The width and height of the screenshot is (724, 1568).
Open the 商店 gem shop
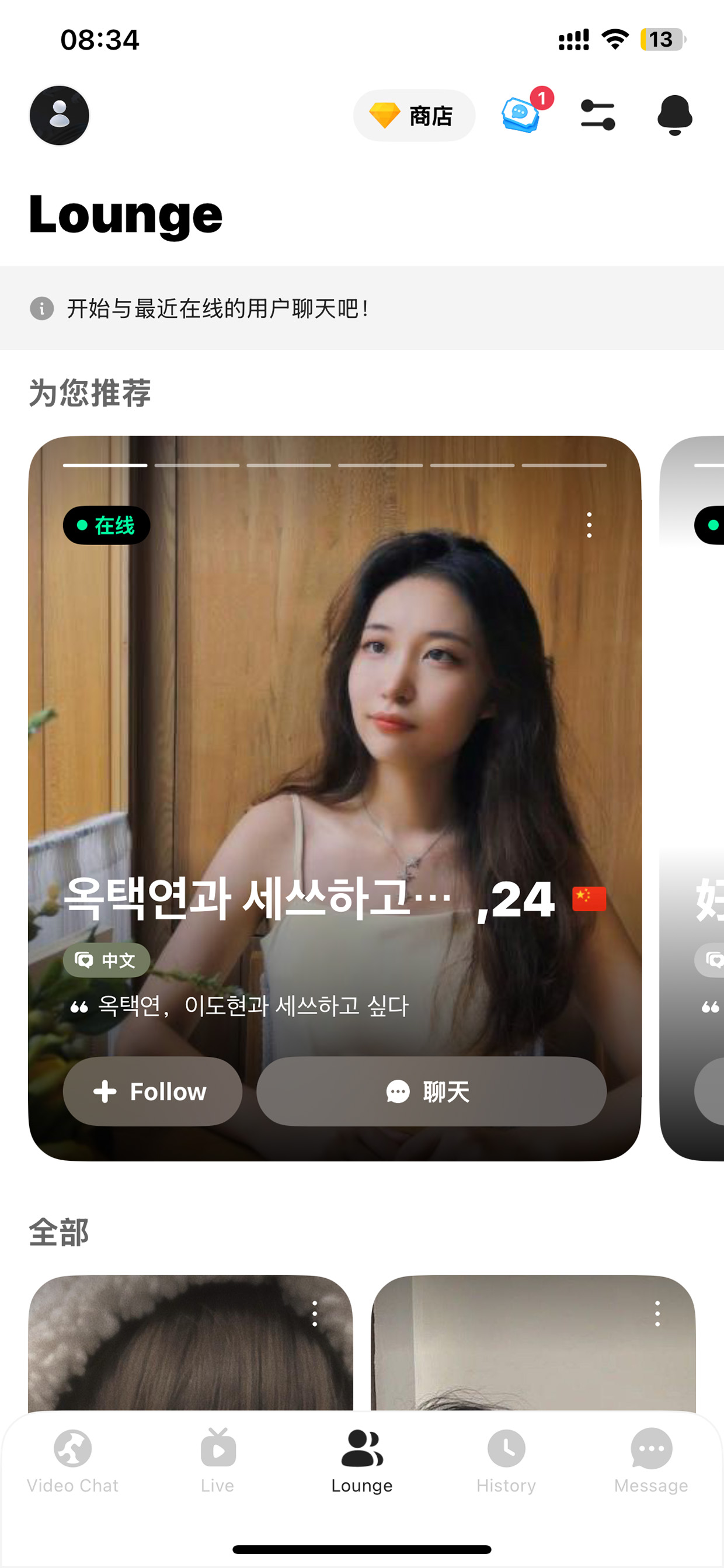click(414, 116)
